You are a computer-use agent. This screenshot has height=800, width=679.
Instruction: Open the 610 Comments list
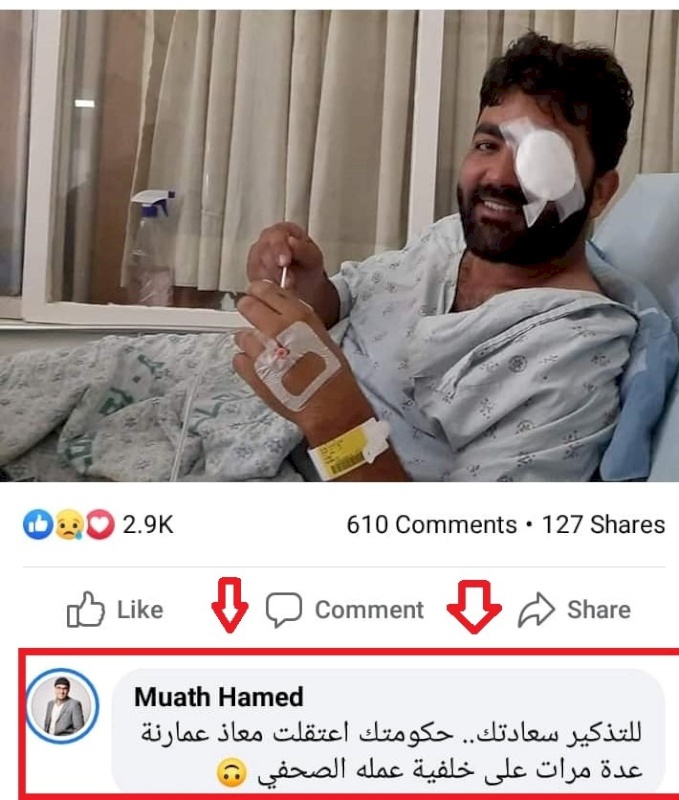pyautogui.click(x=431, y=524)
